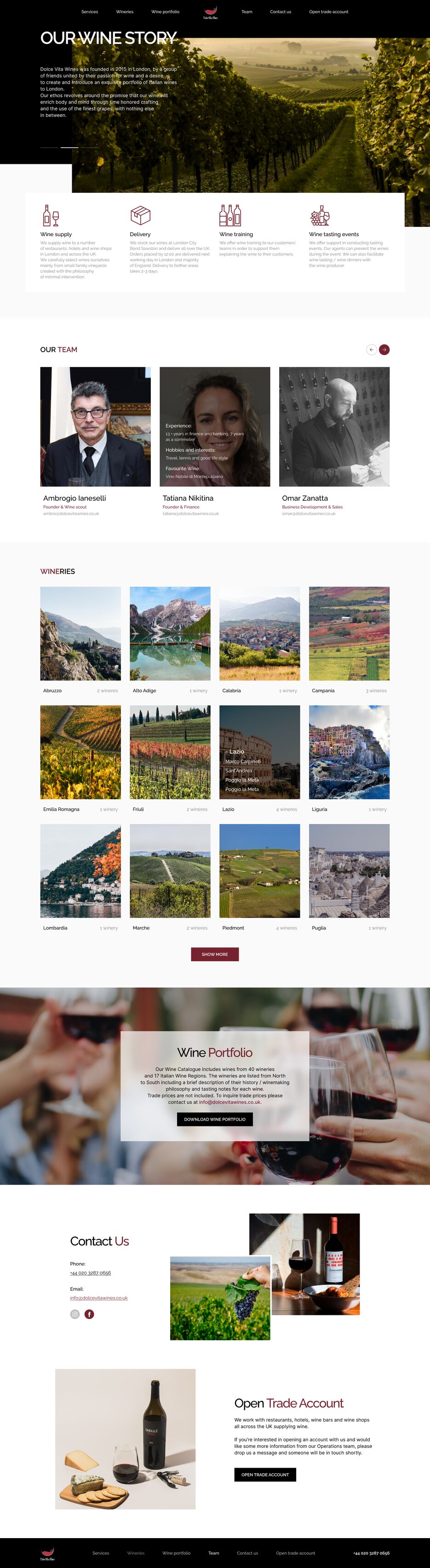Email info@dolcevitawines.co.uk in the portfolio box
The image size is (430, 1568).
tap(230, 1103)
